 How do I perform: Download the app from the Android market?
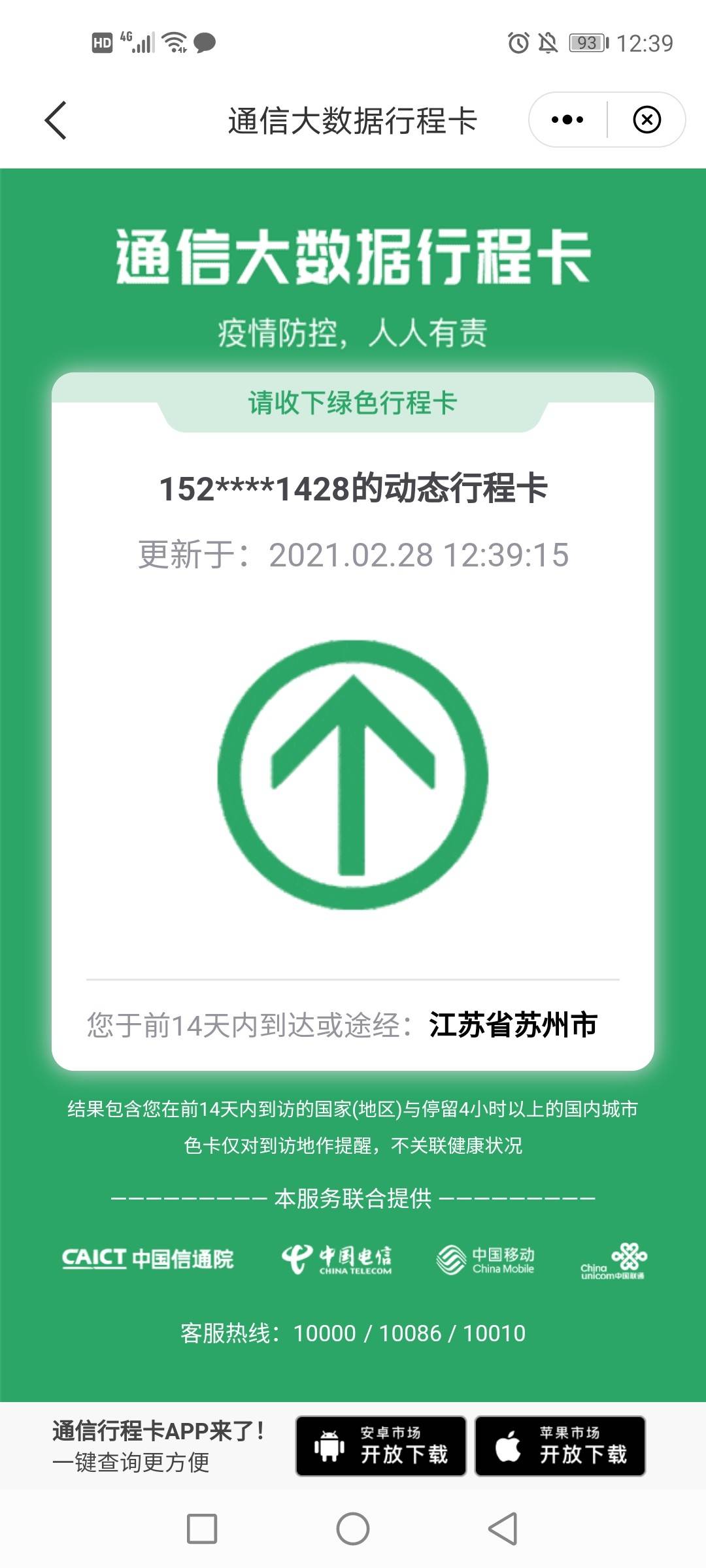point(381,1446)
